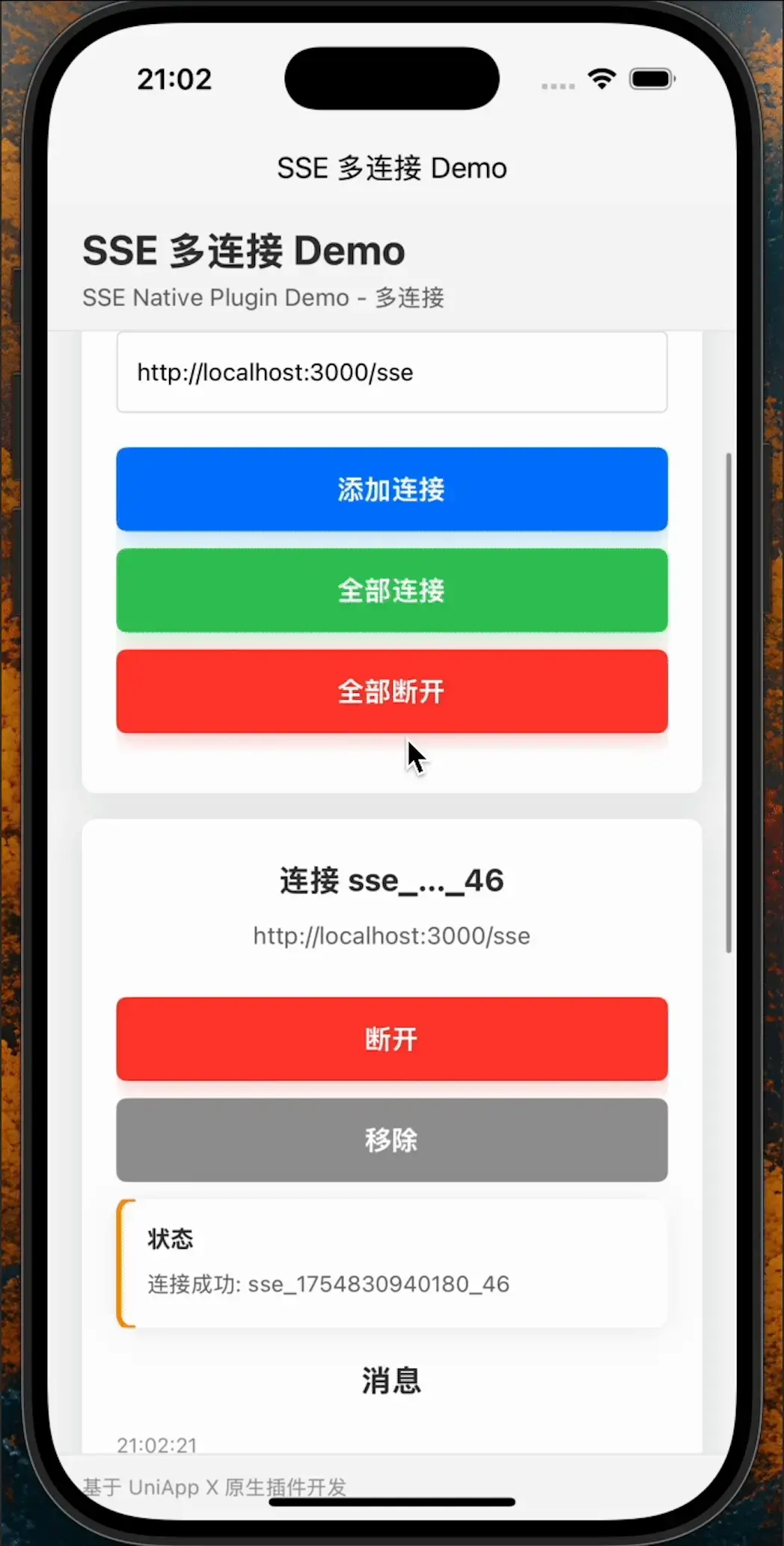Disconnect all using 全部断开 button
This screenshot has height=1546, width=784.
(x=391, y=691)
